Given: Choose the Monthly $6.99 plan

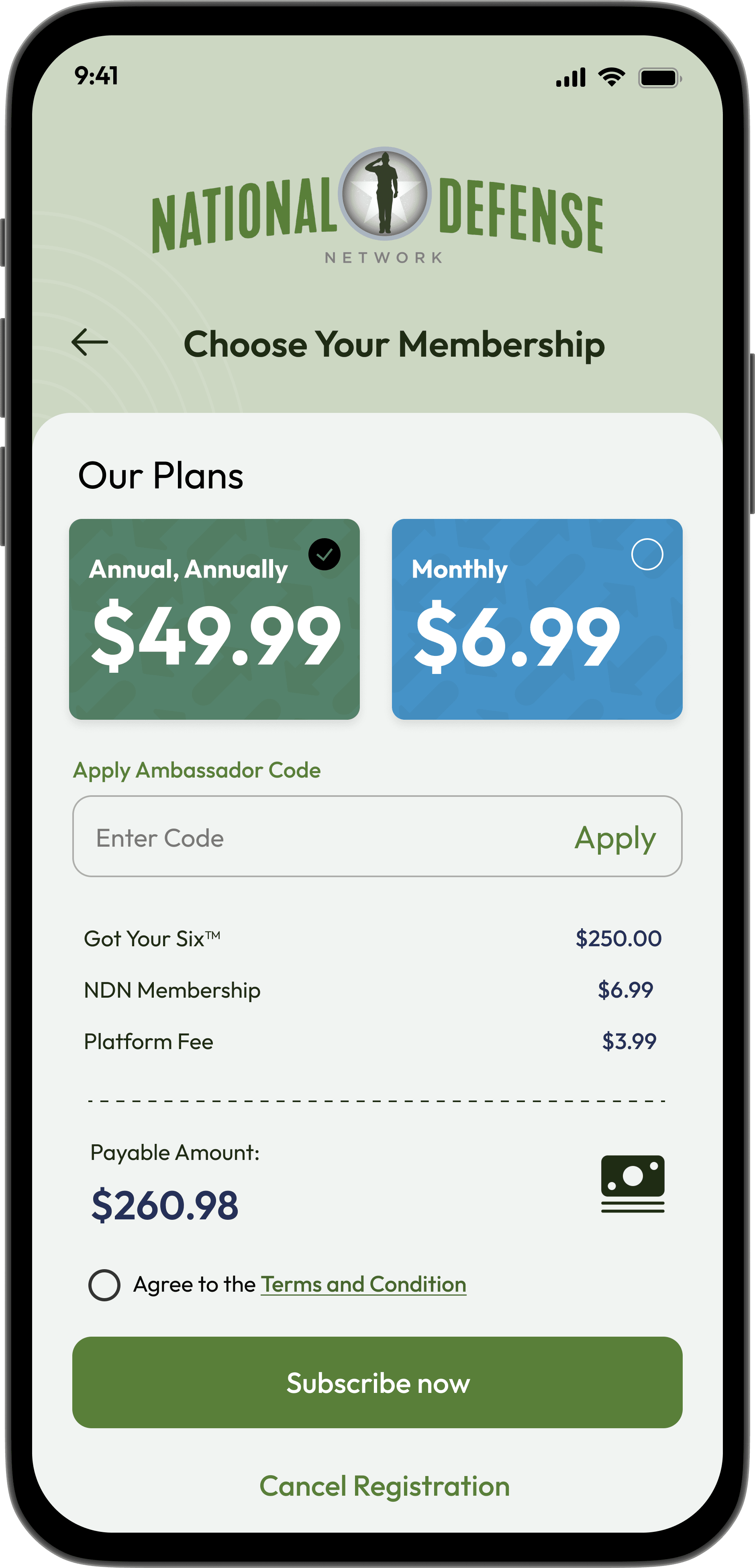Looking at the screenshot, I should [x=537, y=619].
